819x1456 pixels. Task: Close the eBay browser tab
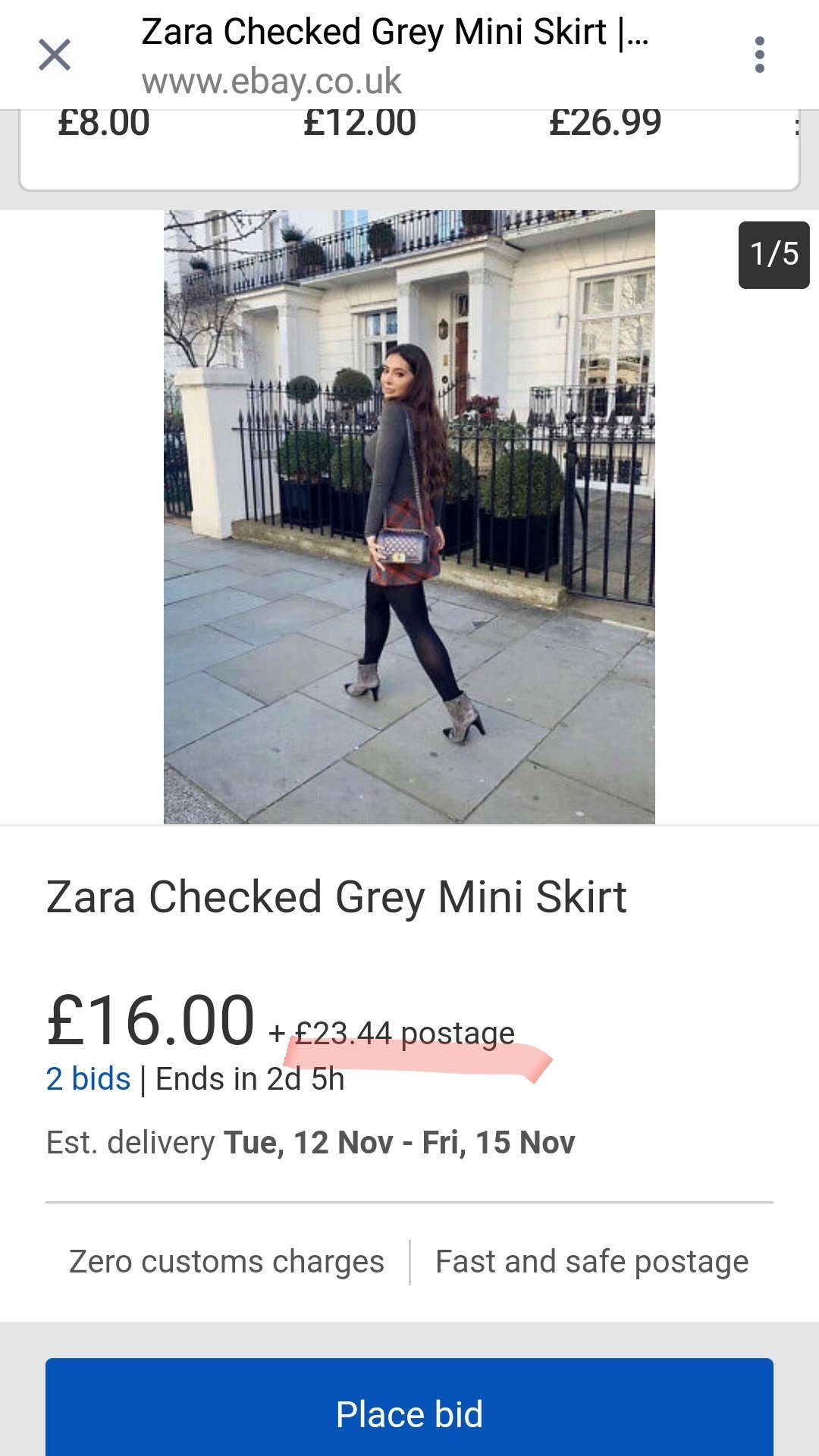click(55, 55)
